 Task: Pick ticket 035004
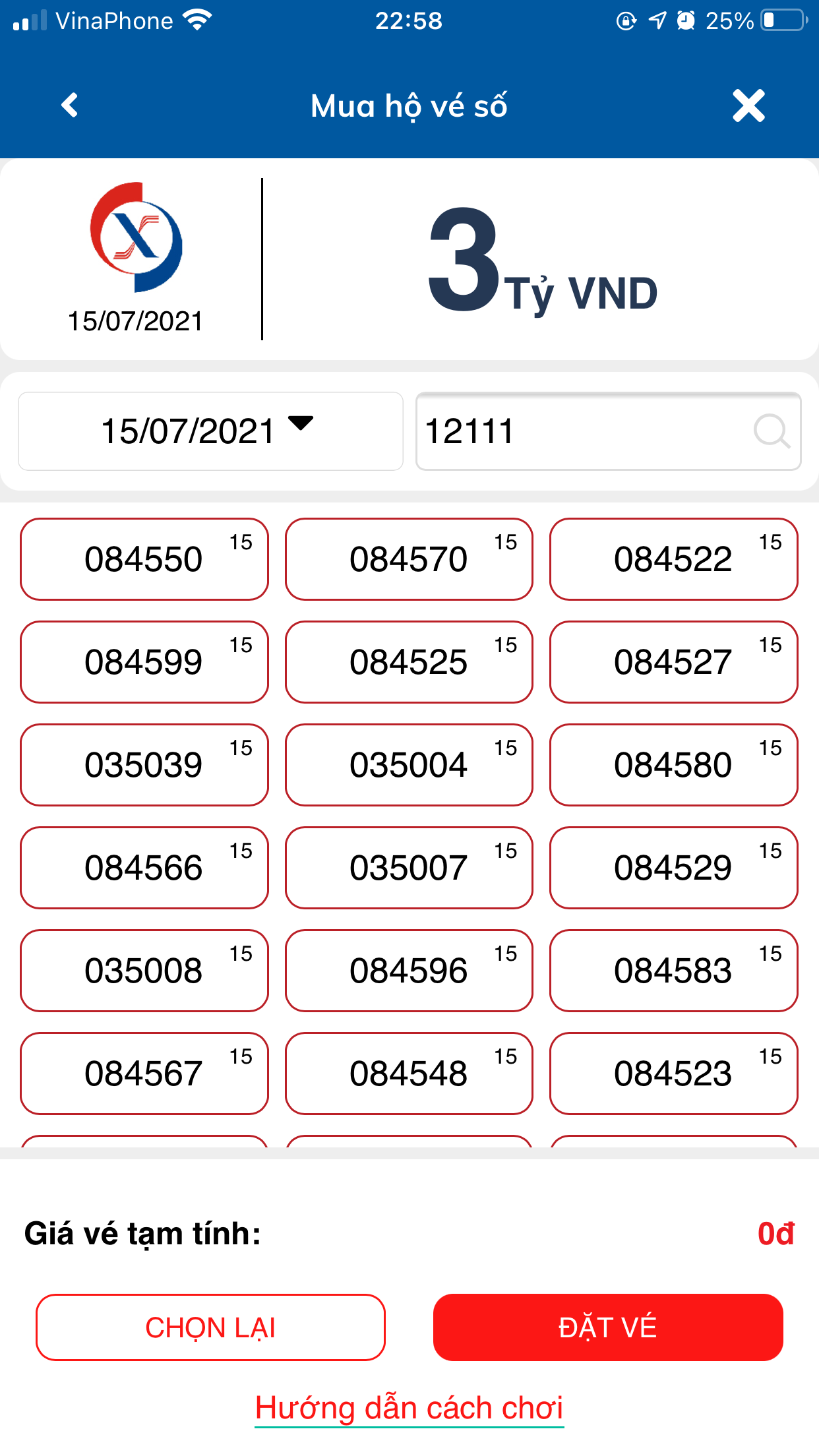(x=409, y=765)
